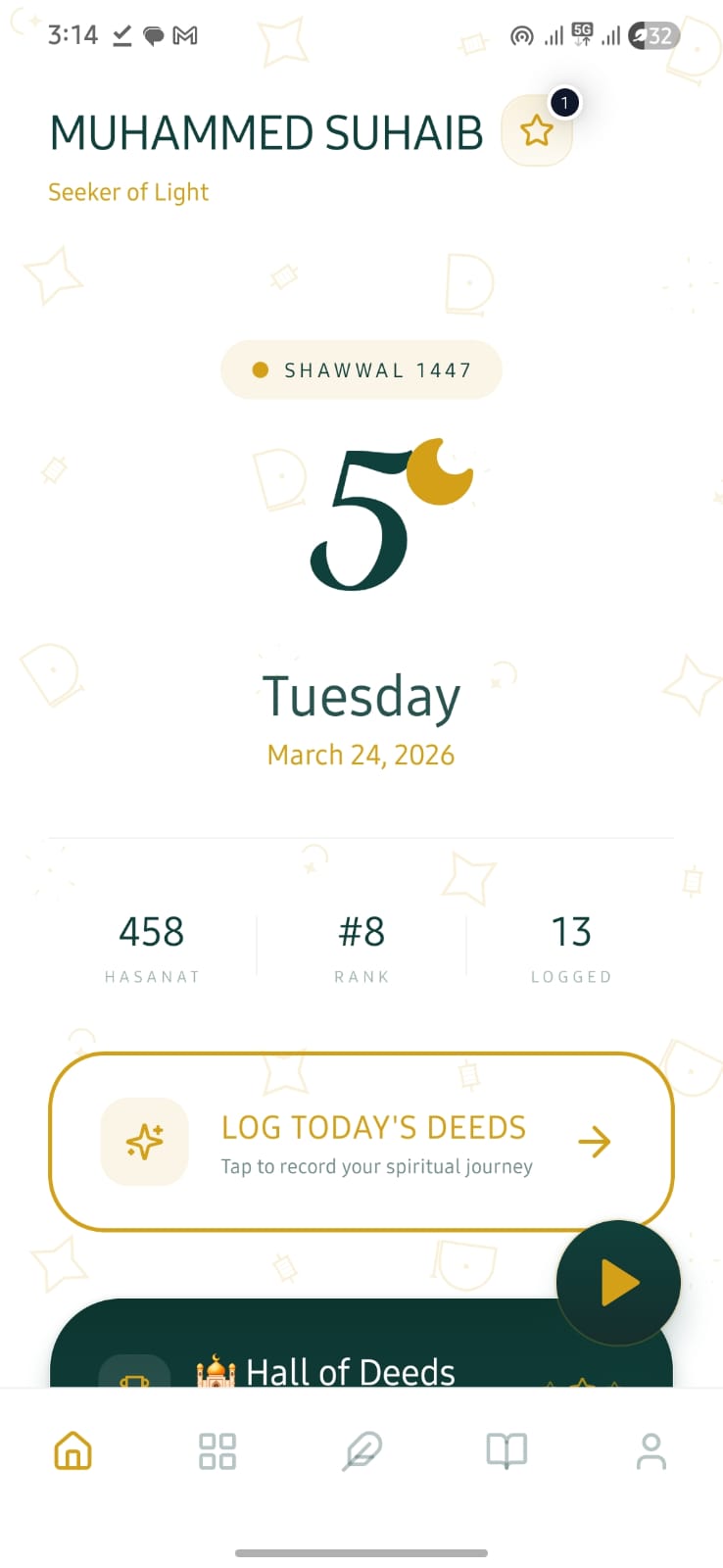
Task: Switch to the open book tab
Action: 506,1450
